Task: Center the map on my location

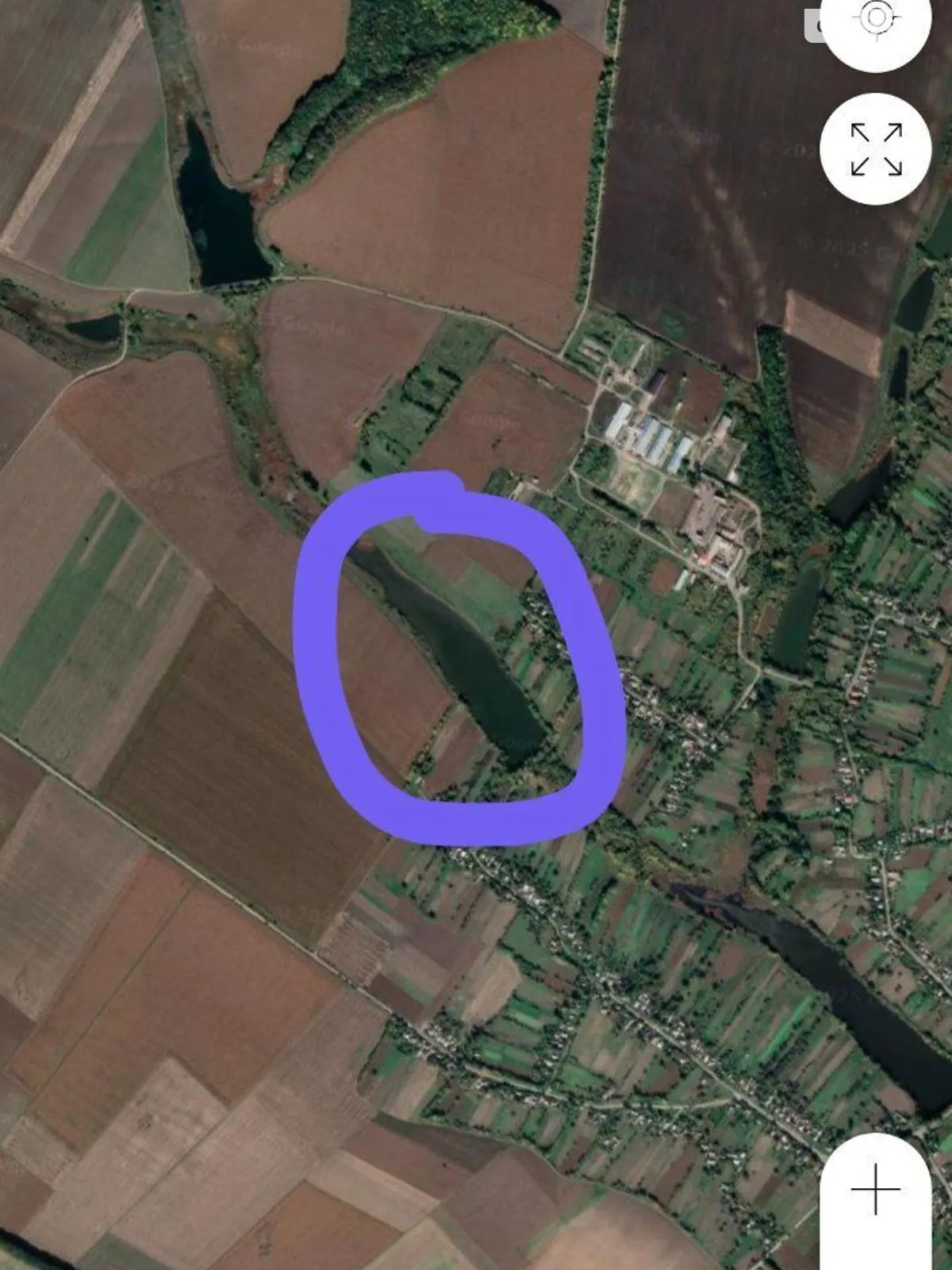Action: coord(876,19)
